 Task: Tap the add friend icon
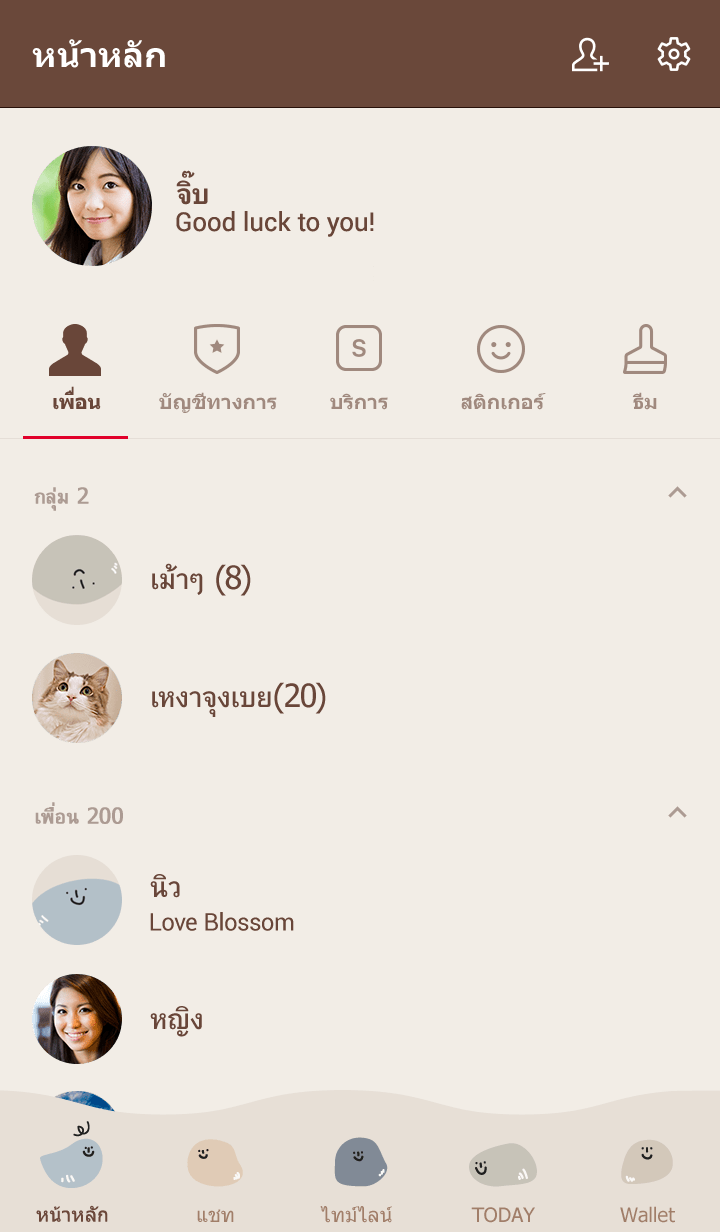pos(589,55)
